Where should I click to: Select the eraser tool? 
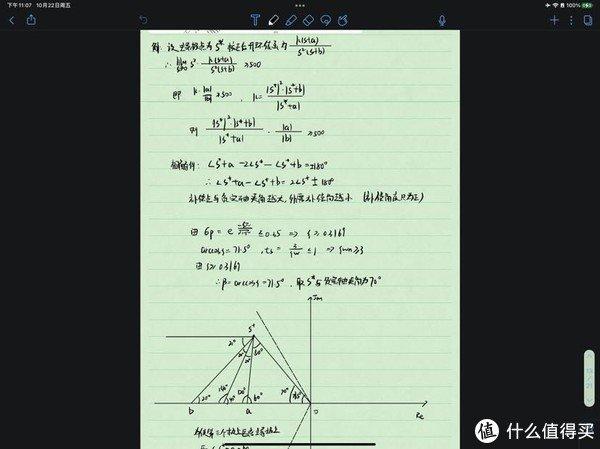(x=307, y=19)
